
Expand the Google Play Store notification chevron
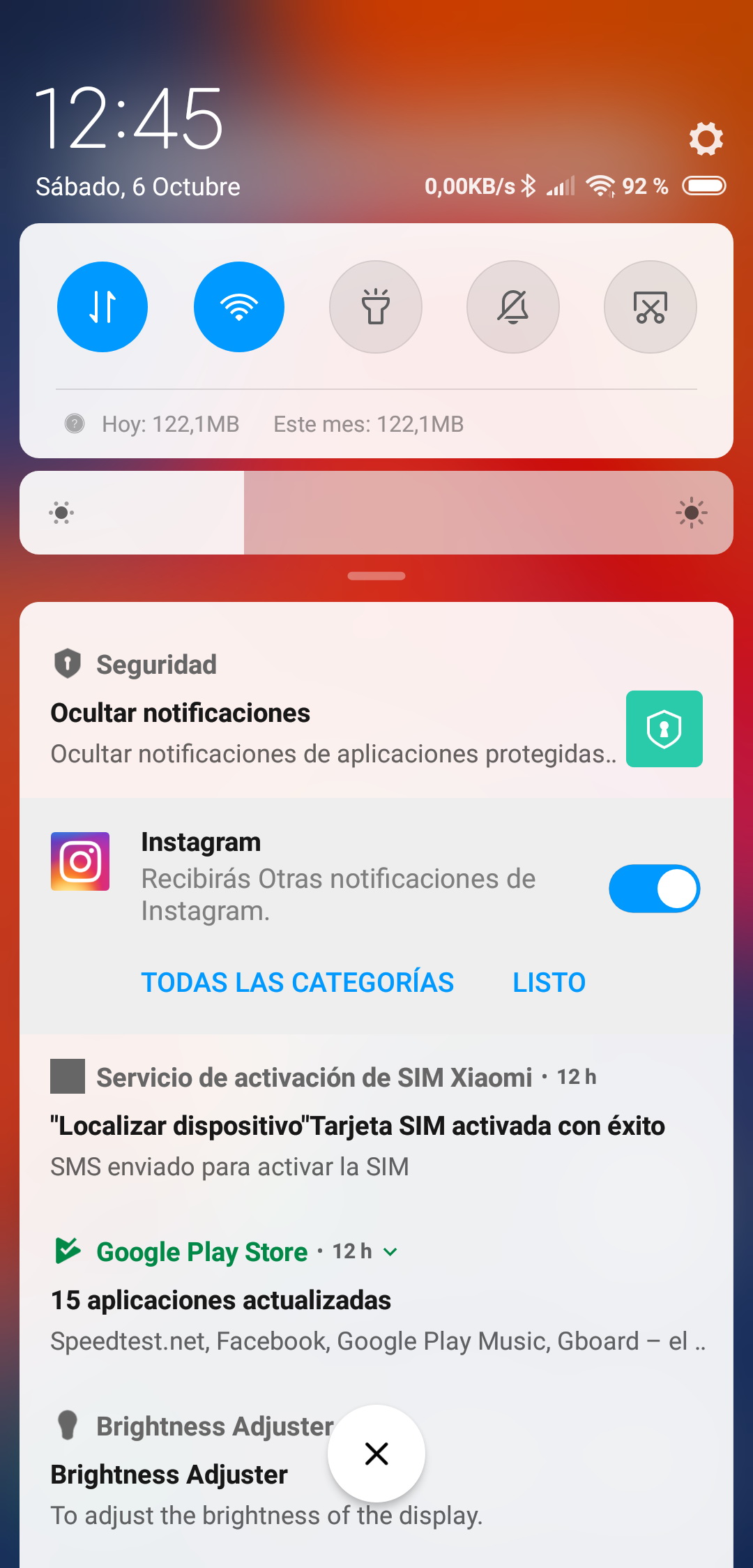coord(391,1252)
